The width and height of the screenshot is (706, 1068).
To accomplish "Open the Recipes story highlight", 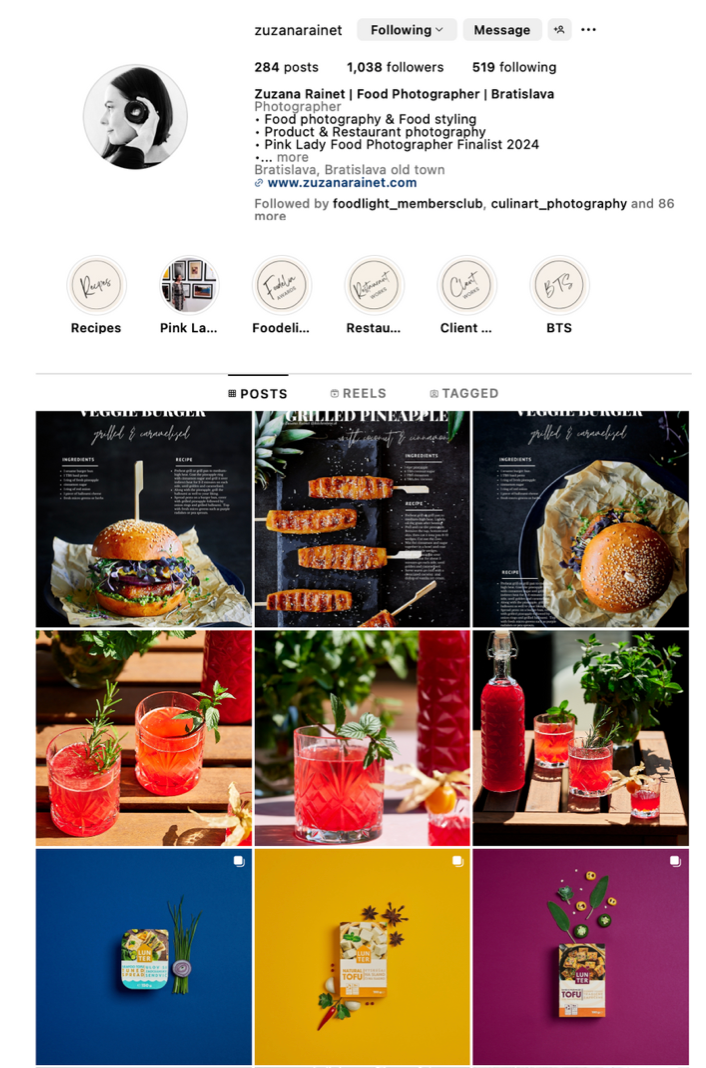I will point(96,286).
